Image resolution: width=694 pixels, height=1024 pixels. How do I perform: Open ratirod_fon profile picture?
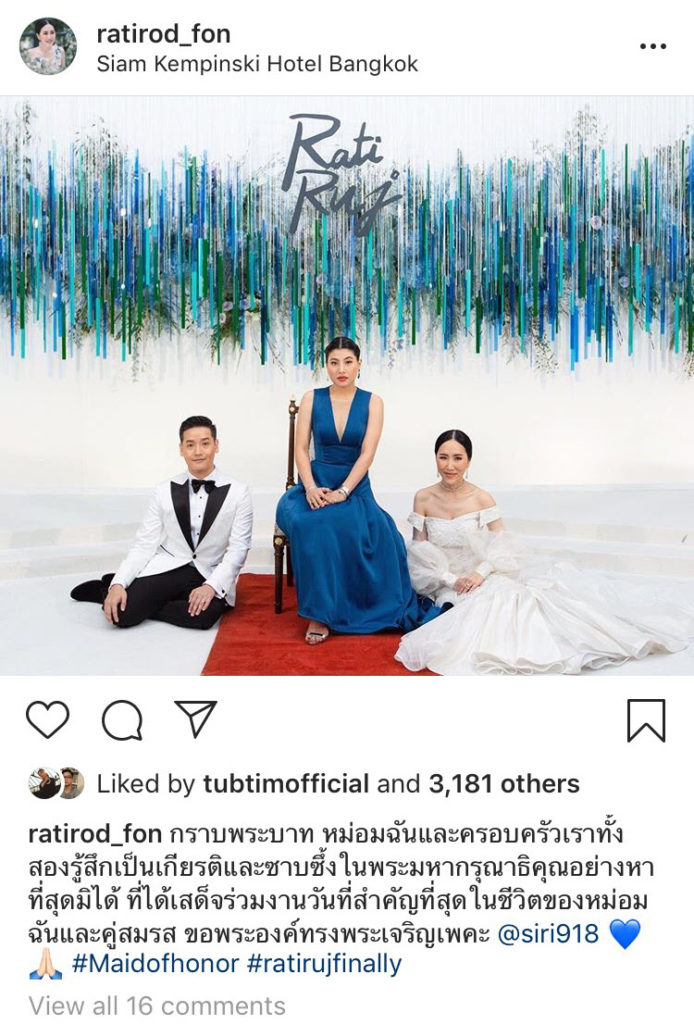47,46
